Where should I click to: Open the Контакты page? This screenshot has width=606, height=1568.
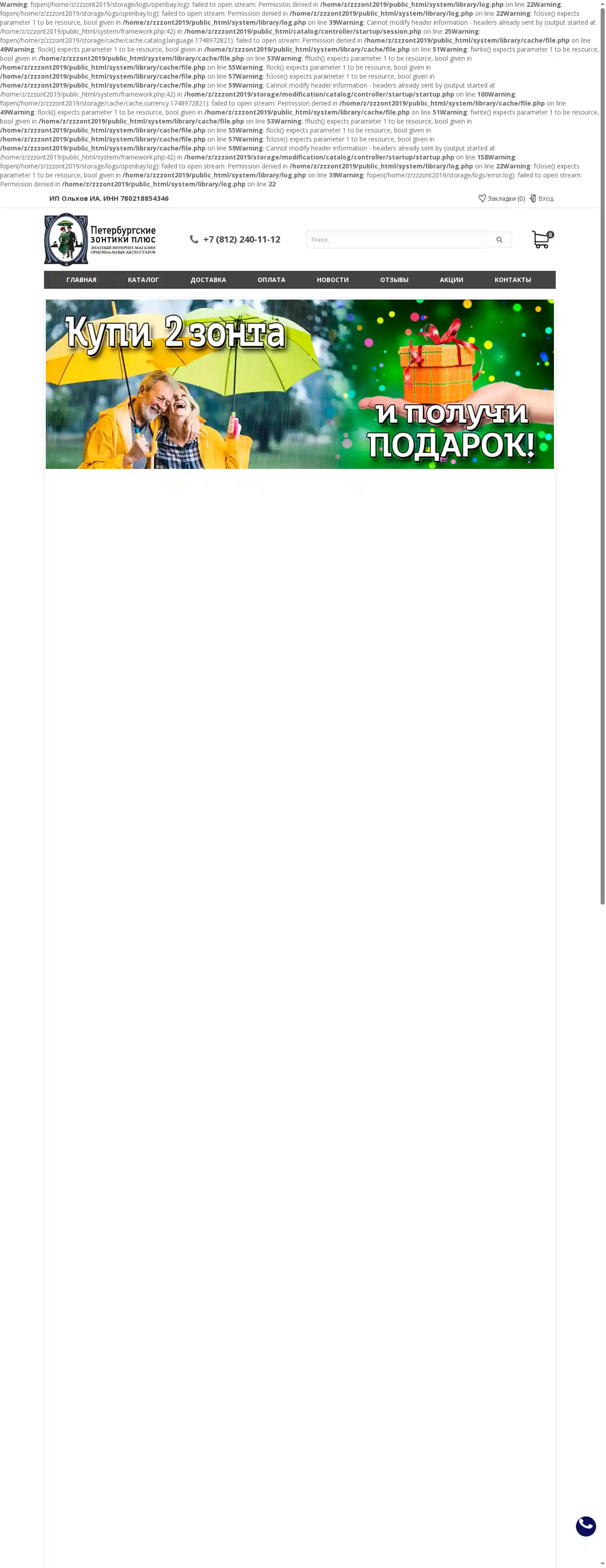tap(512, 280)
